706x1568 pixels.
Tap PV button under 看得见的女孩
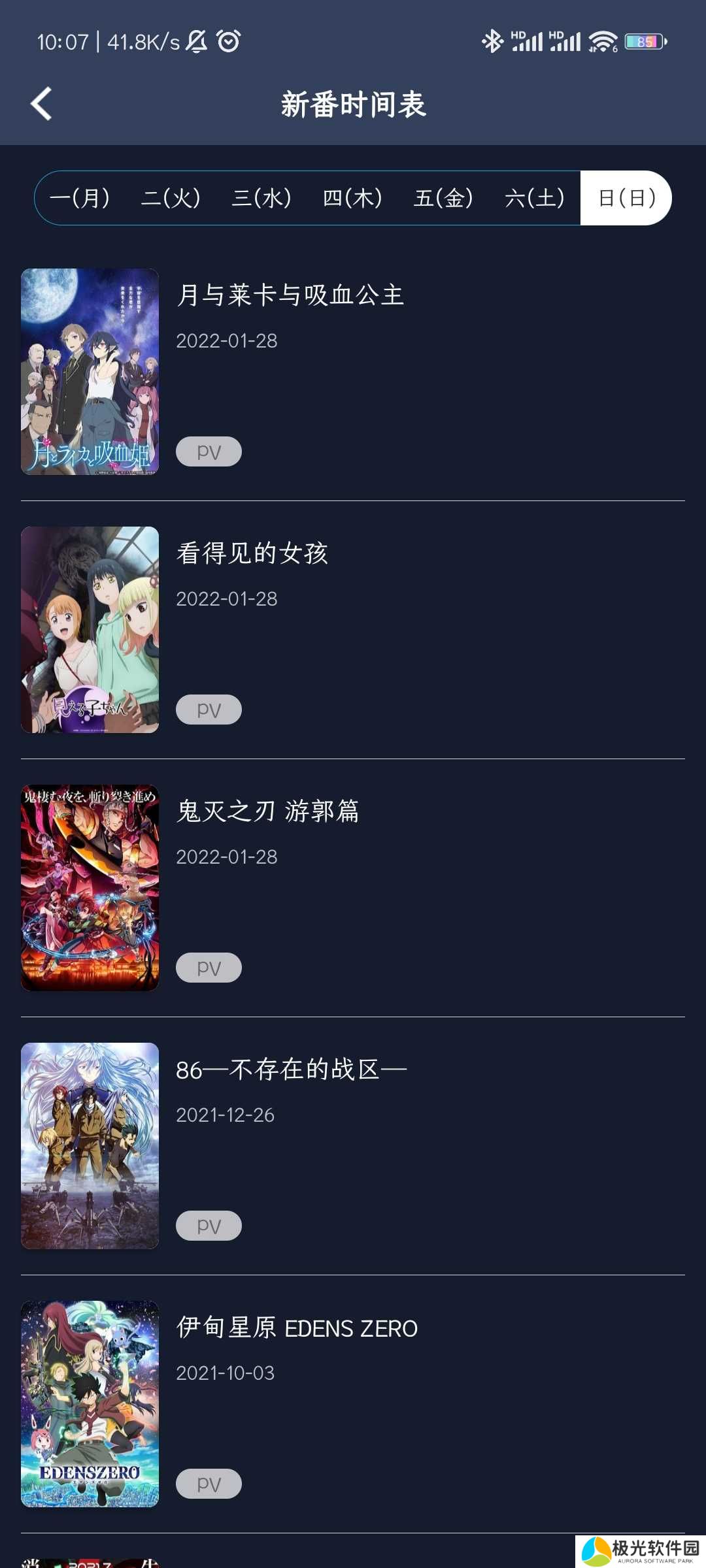tap(209, 710)
